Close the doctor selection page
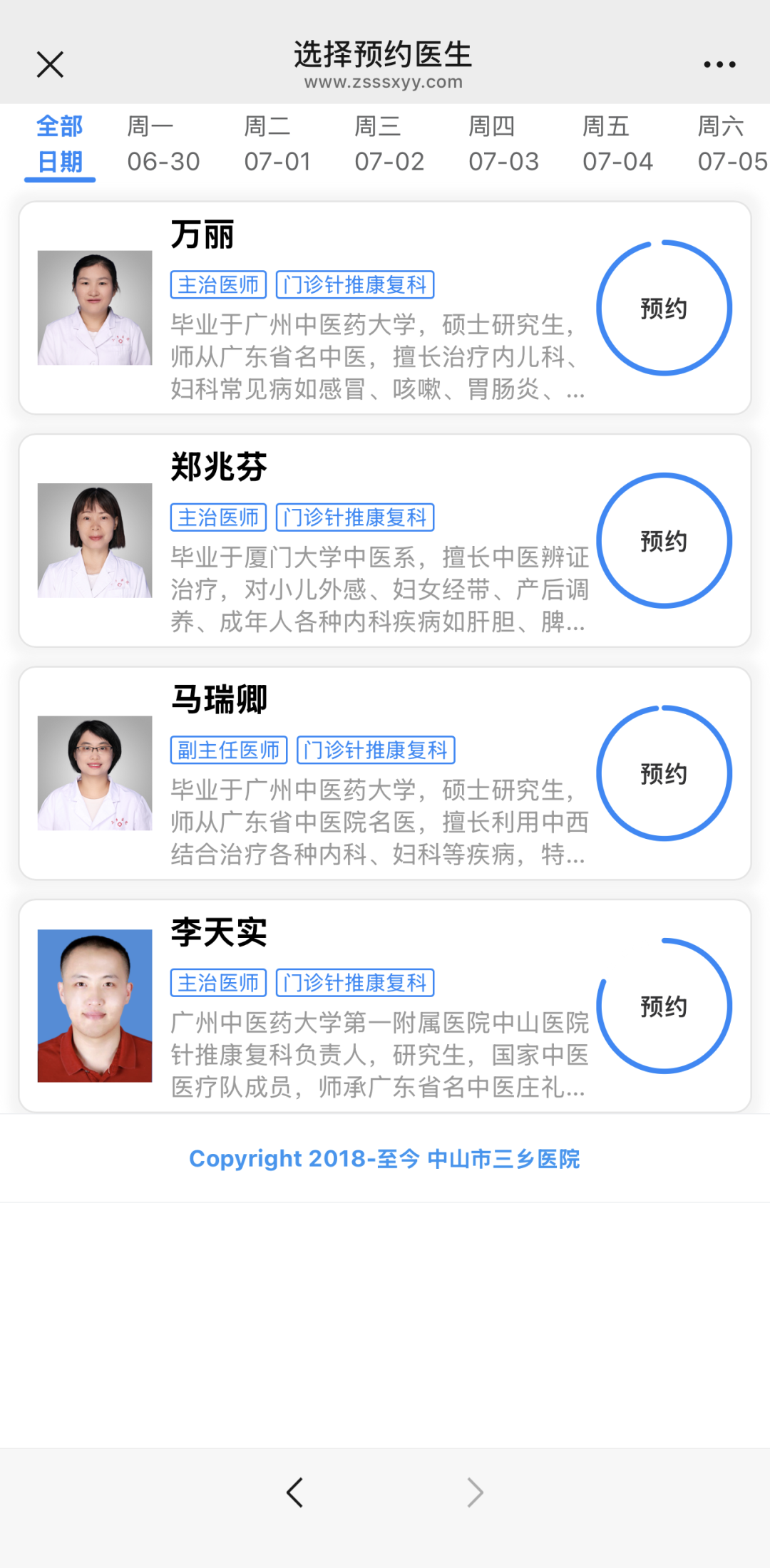The image size is (770, 1568). [50, 64]
